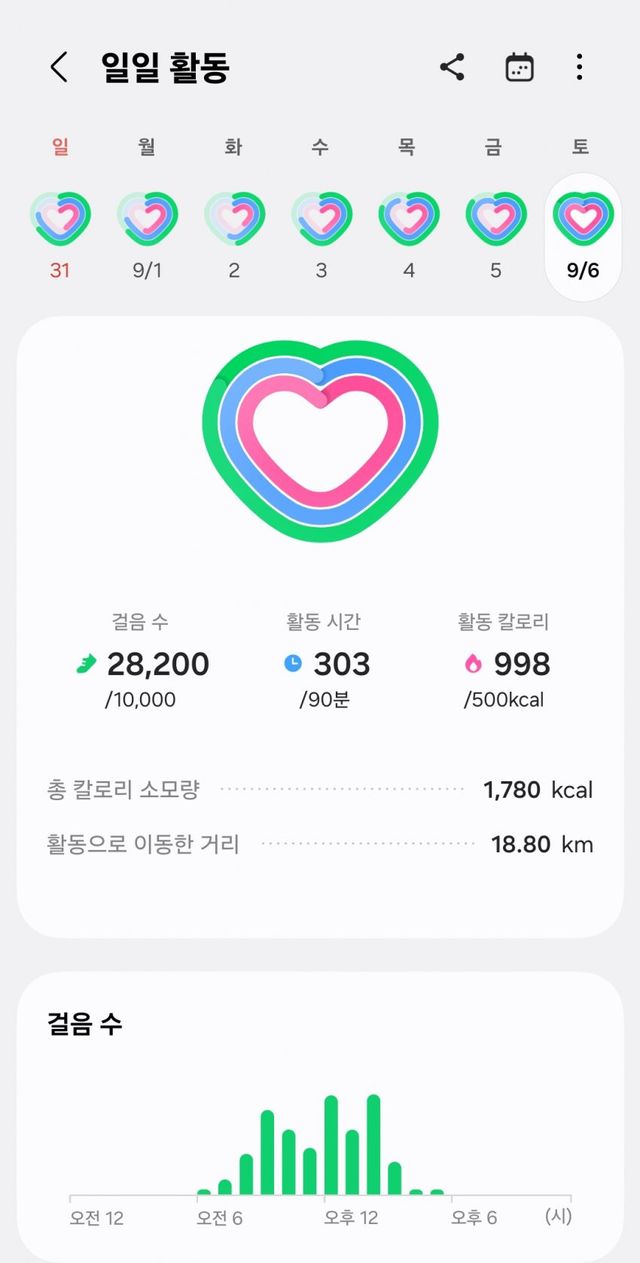Open the 걸음 수 chart card
The width and height of the screenshot is (640, 1263).
tap(320, 1110)
